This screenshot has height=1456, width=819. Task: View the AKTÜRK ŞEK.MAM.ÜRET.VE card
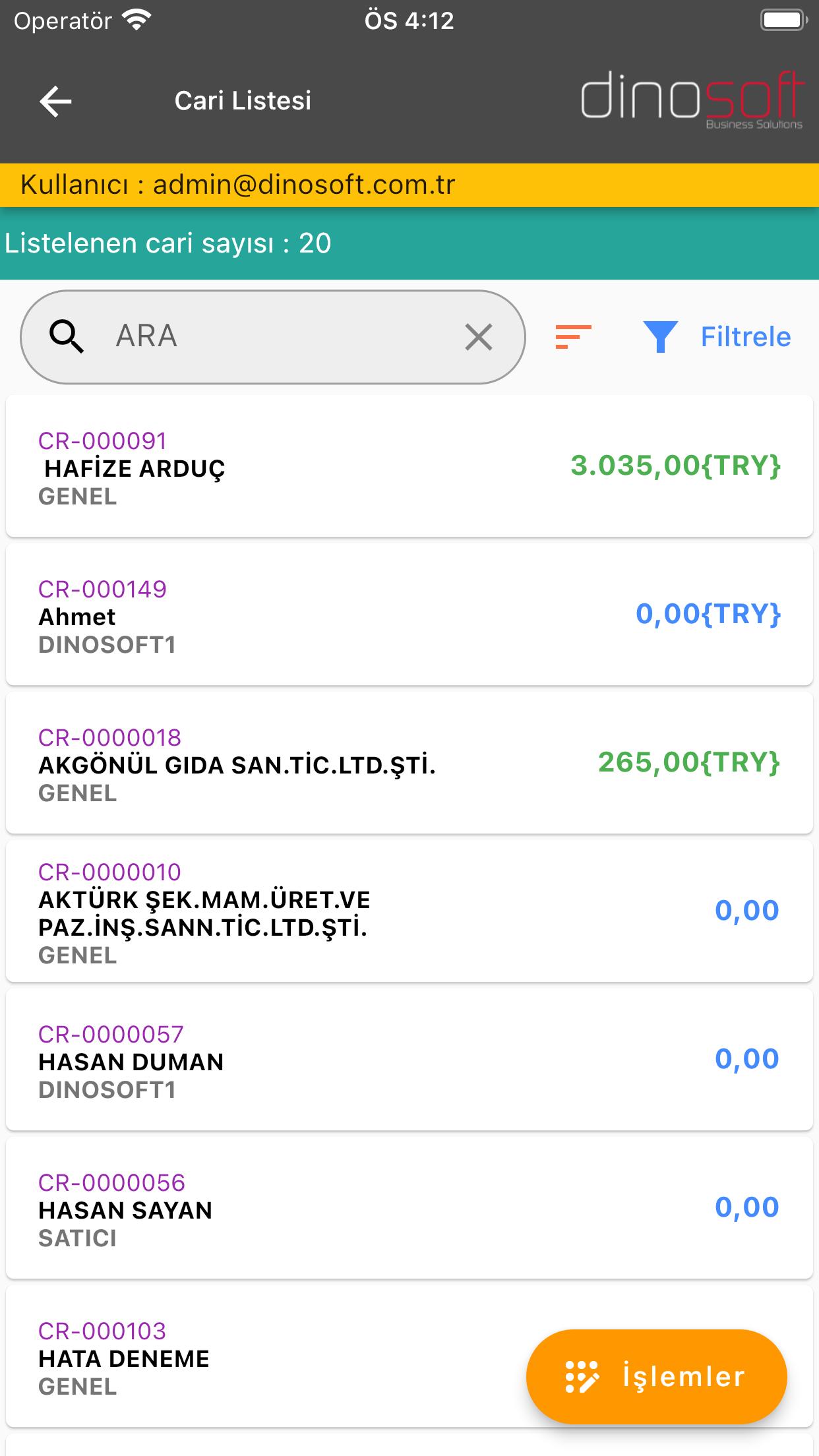click(x=409, y=911)
